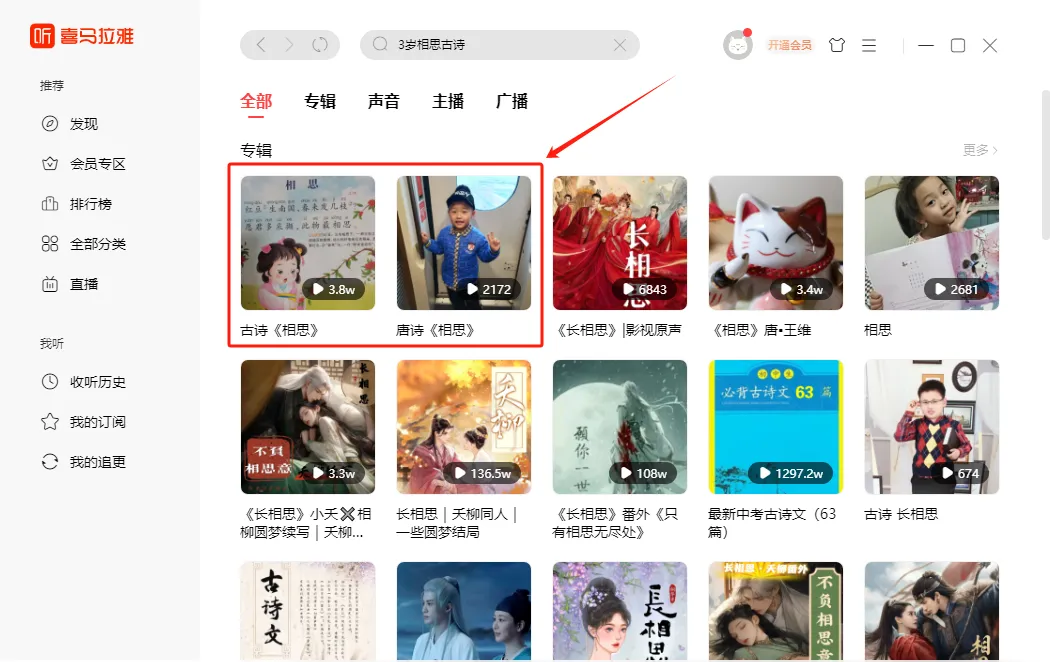Switch to the 声音 tab
Viewport: 1050px width, 662px height.
click(384, 101)
